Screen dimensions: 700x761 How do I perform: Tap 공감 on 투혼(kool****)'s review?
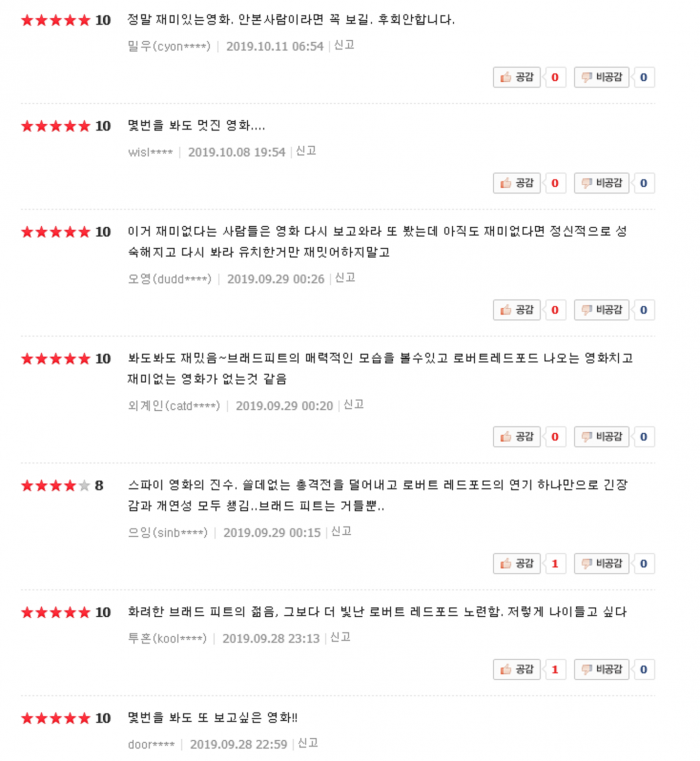pos(517,669)
